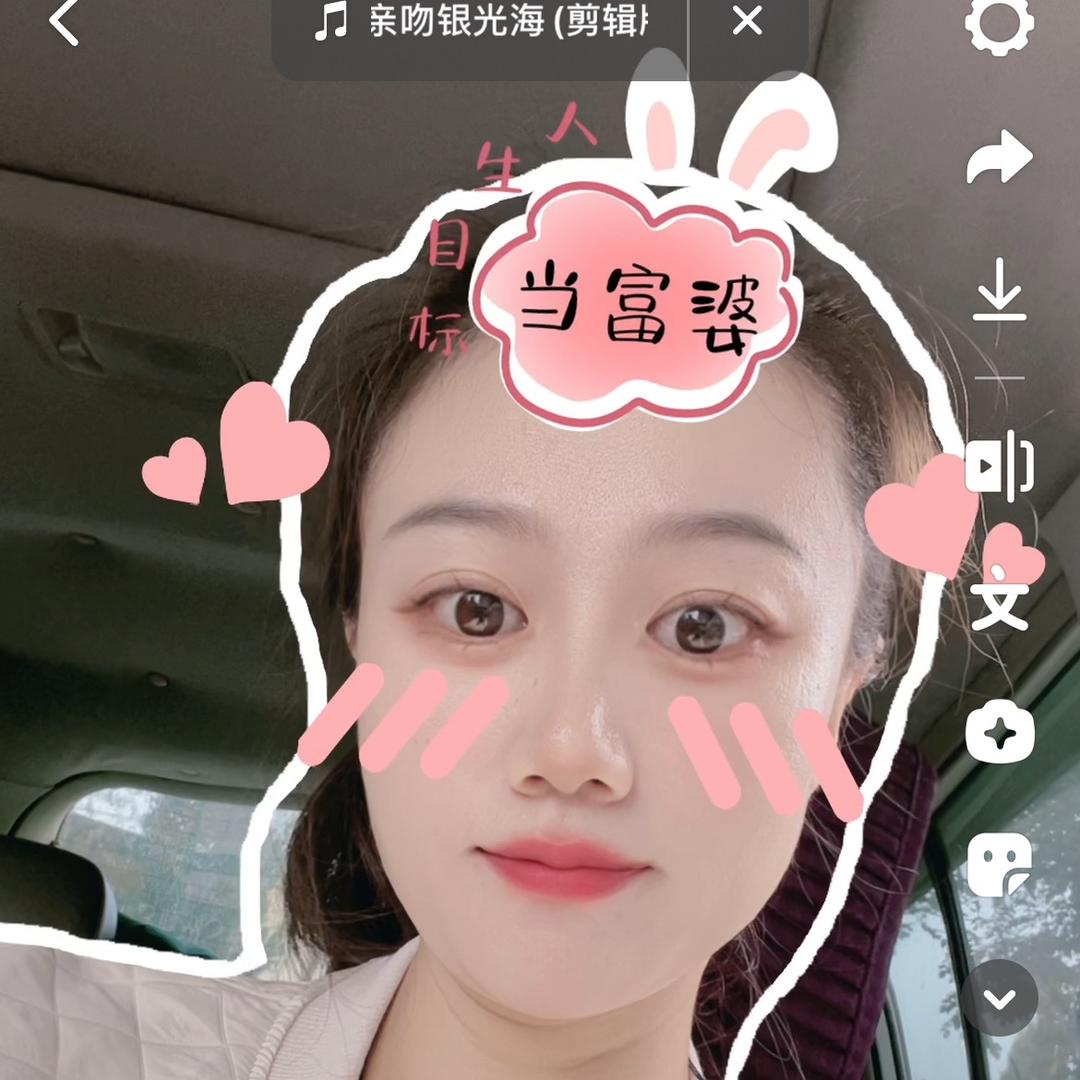
Task: Remove the selected music with the X
Action: click(x=747, y=22)
